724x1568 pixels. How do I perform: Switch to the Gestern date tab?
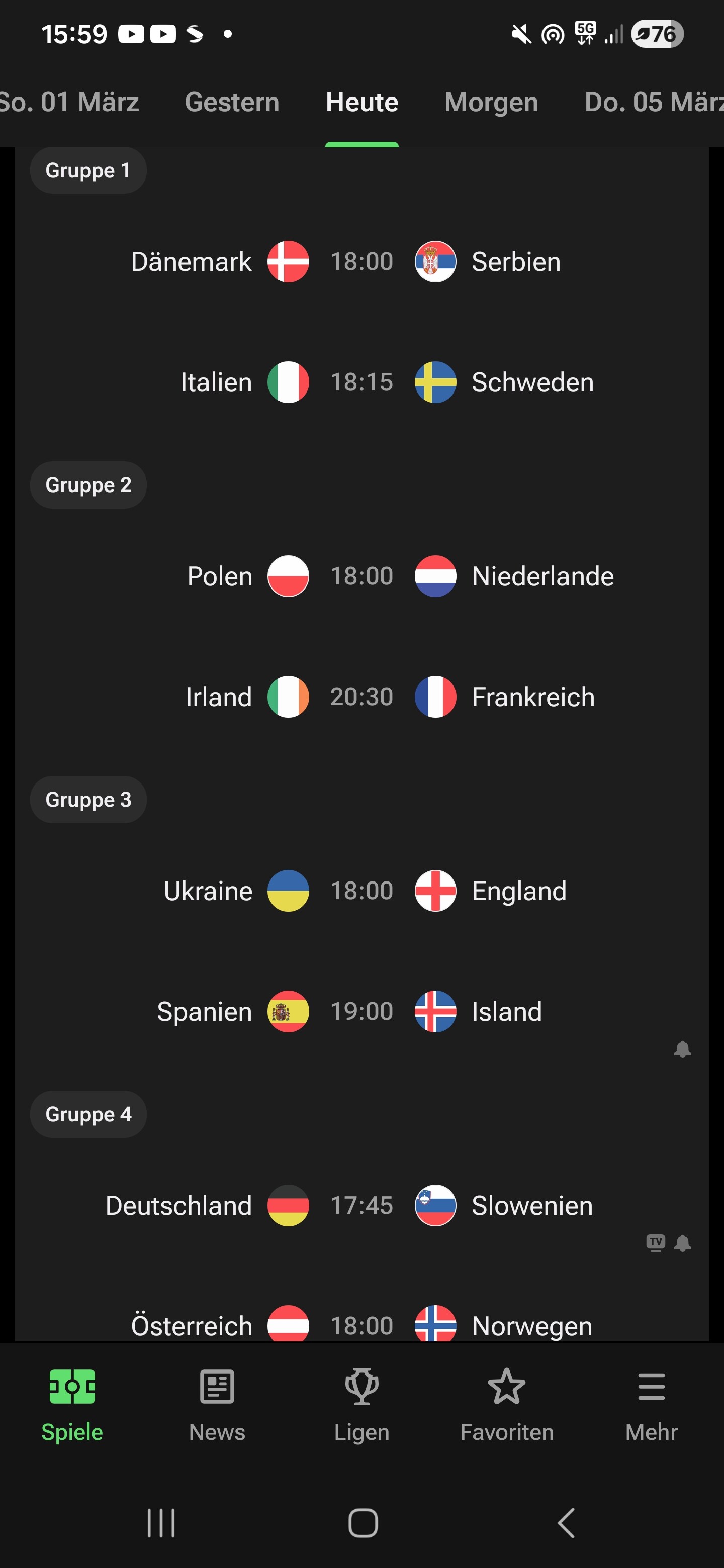coord(232,102)
